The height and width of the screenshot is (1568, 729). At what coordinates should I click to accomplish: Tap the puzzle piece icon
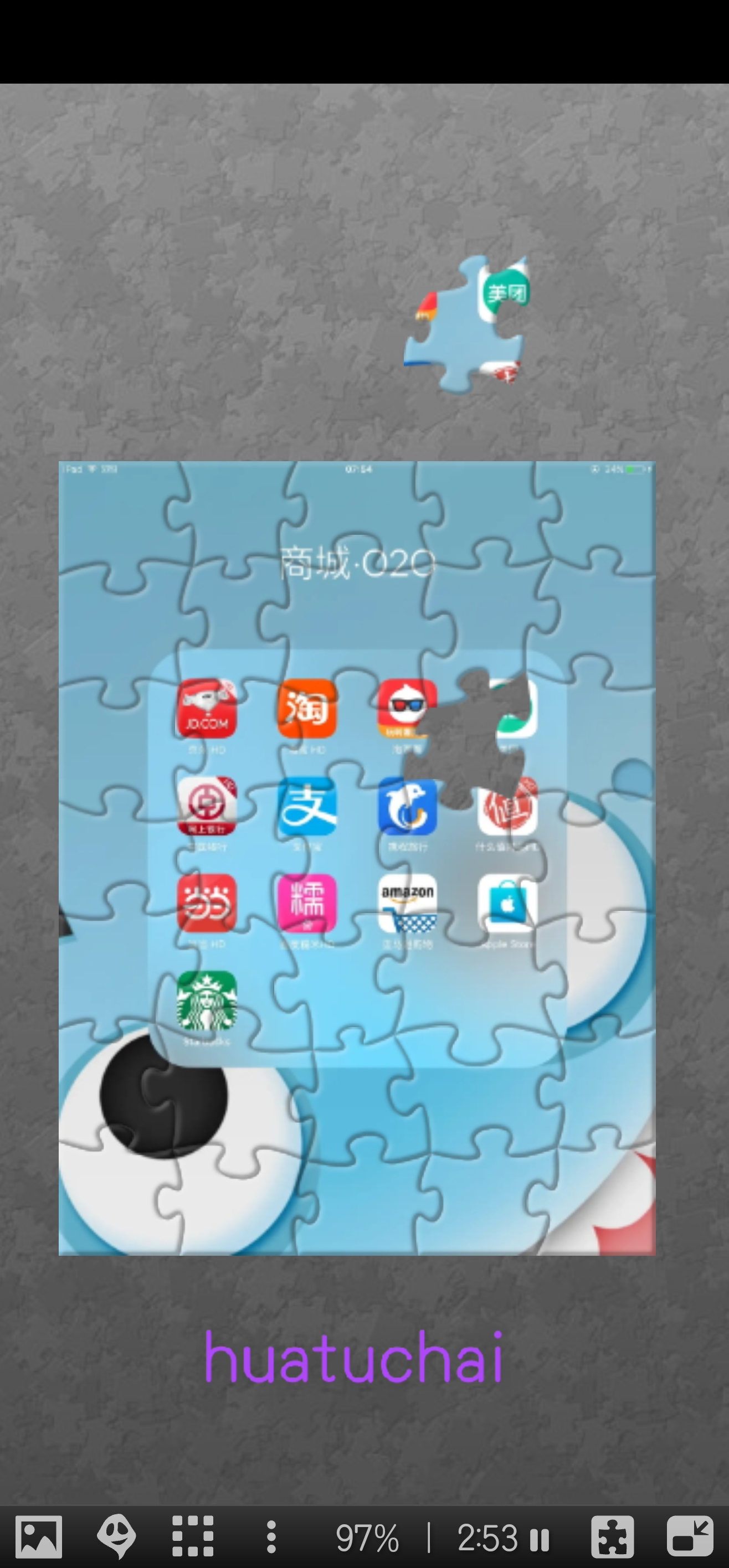pyautogui.click(x=612, y=1537)
